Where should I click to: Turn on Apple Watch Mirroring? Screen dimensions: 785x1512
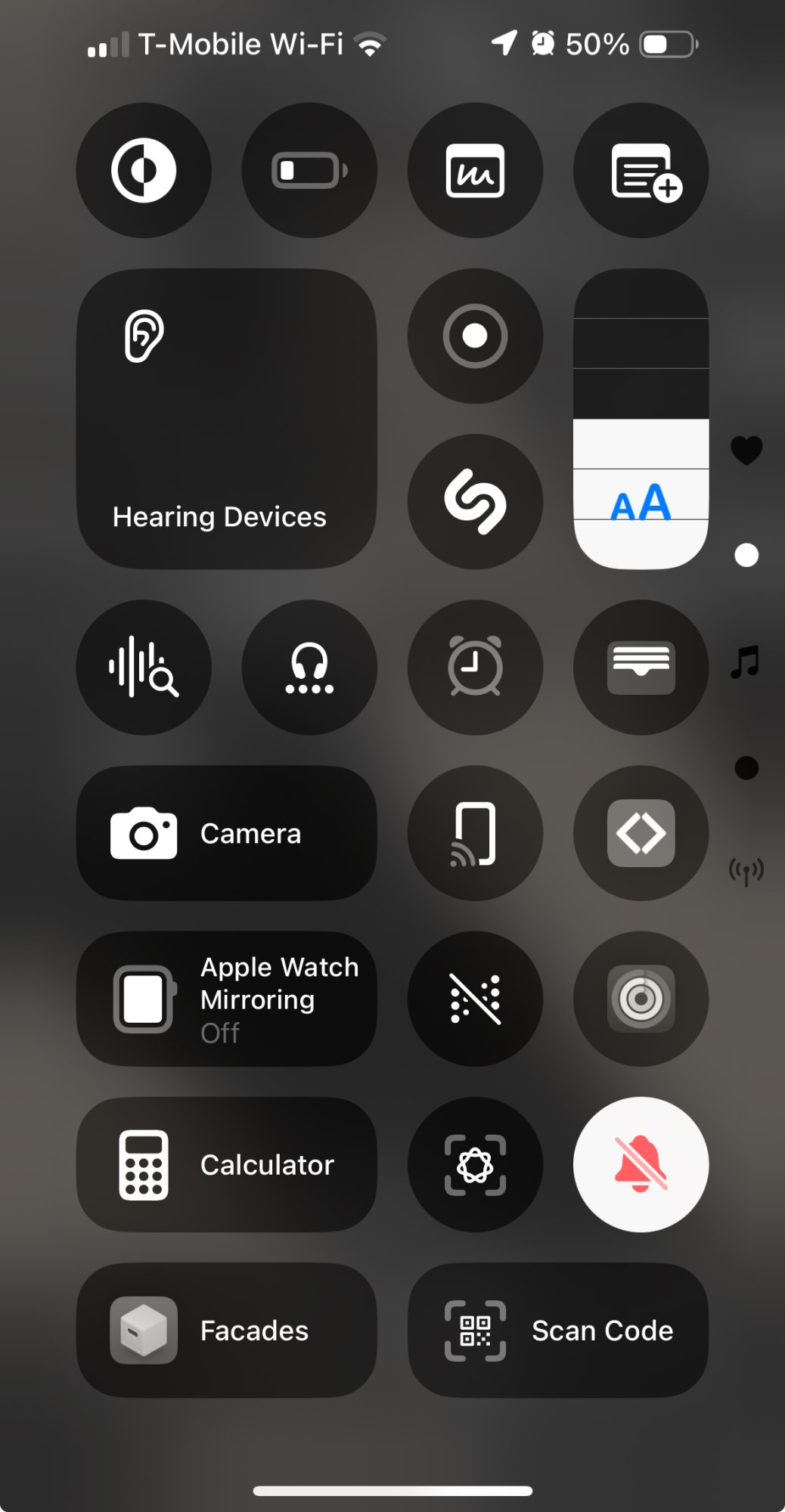pyautogui.click(x=226, y=999)
